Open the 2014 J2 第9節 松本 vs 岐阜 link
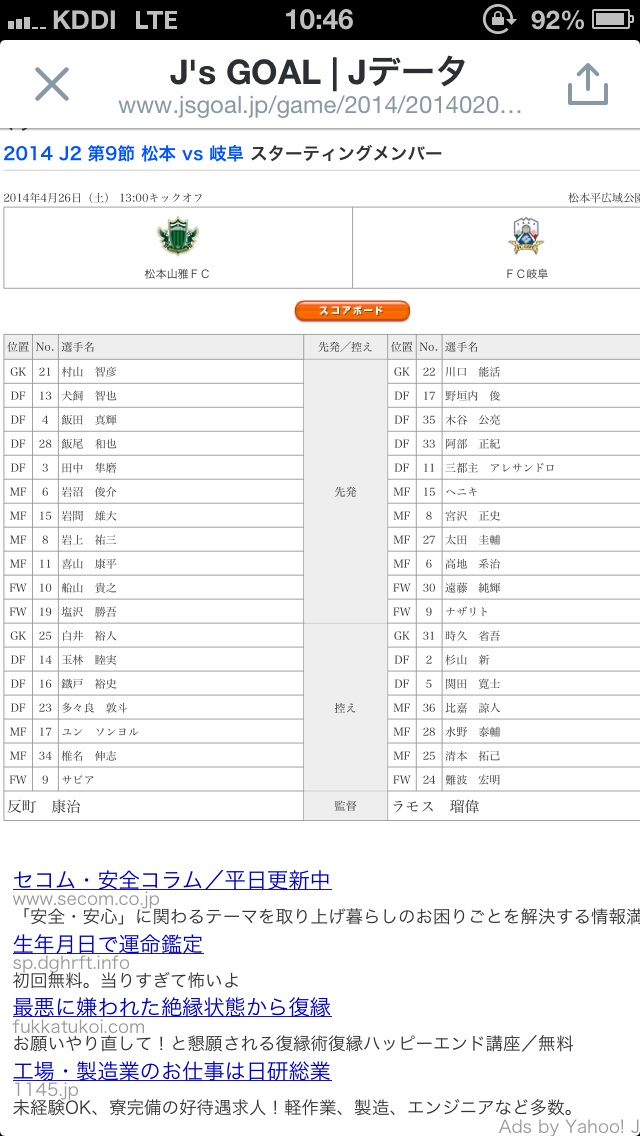Screen dimensions: 640x1136 [x=124, y=154]
